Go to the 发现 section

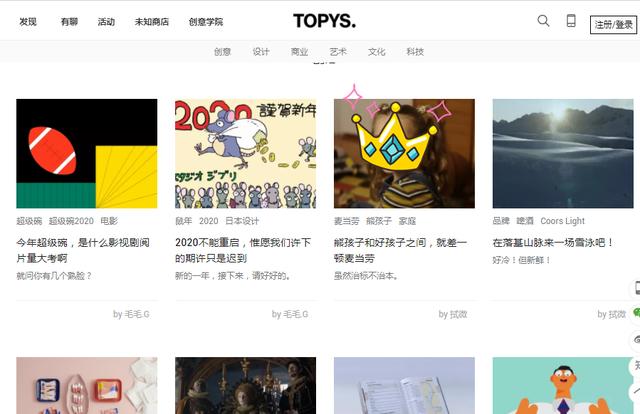click(28, 21)
